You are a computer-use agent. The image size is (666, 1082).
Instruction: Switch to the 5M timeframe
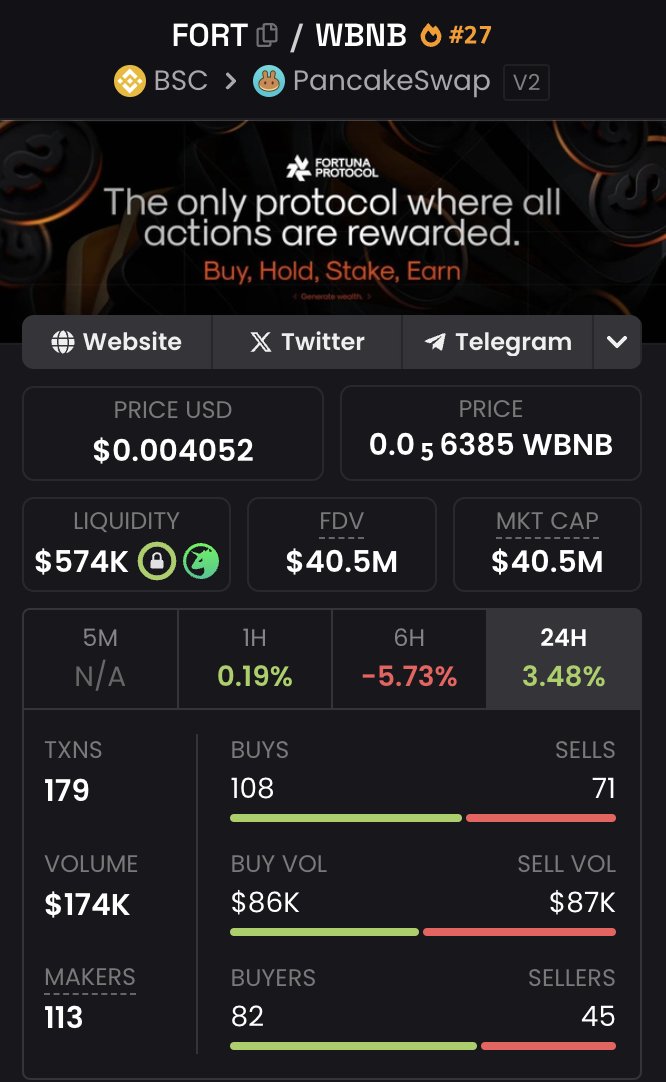pos(100,658)
